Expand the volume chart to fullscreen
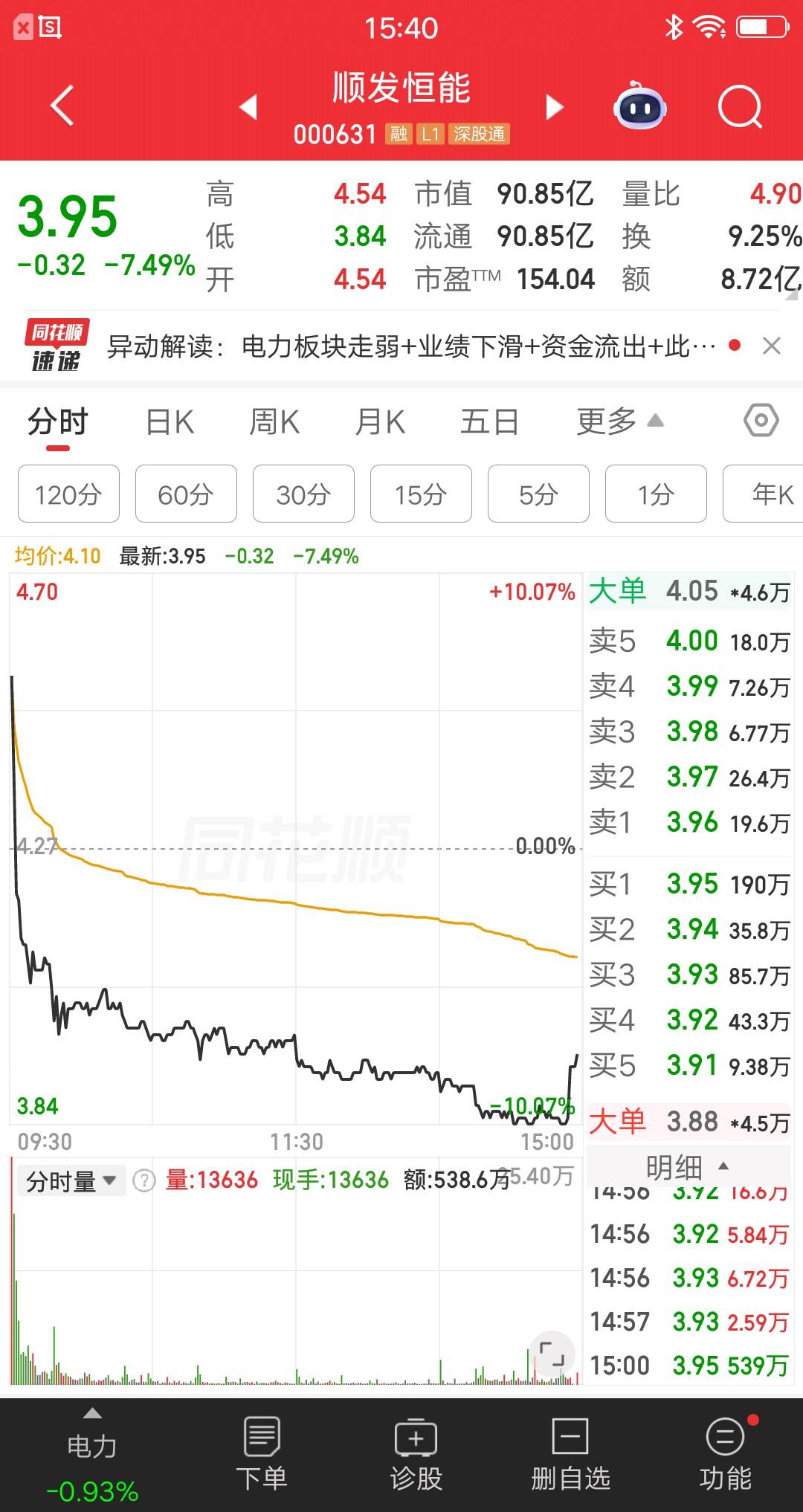This screenshot has width=803, height=1512. point(550,1354)
